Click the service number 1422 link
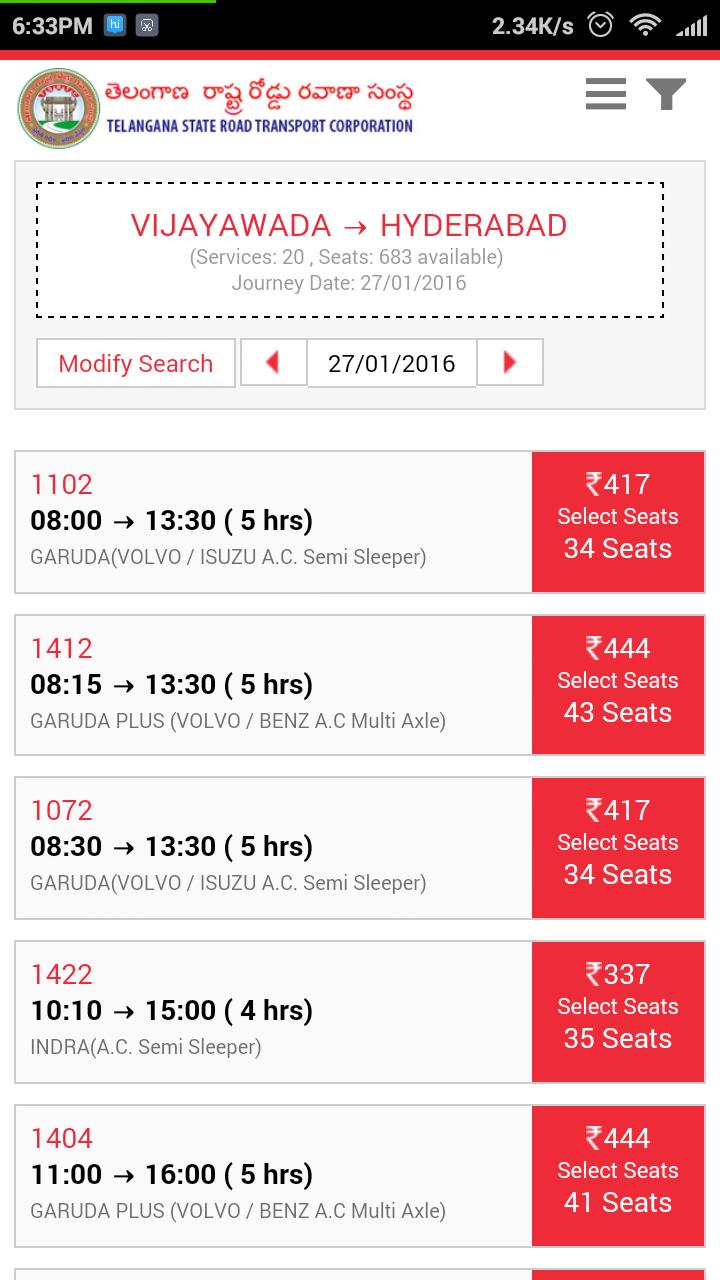The width and height of the screenshot is (720, 1280). pyautogui.click(x=61, y=974)
